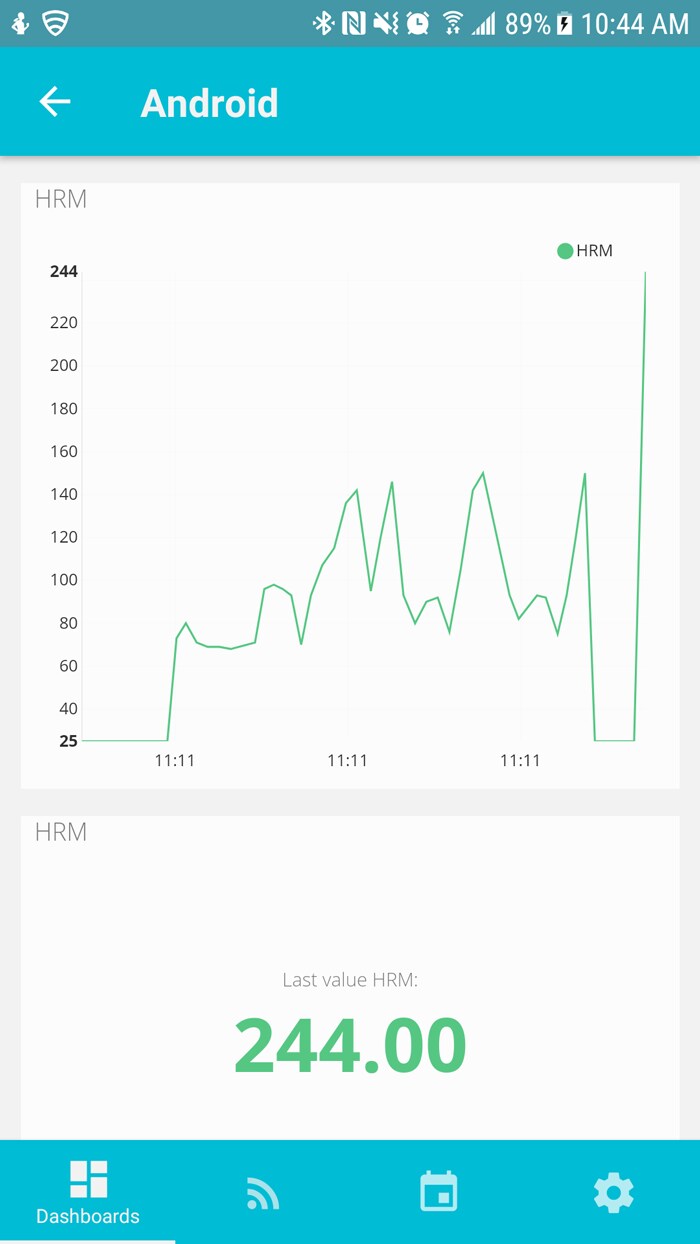Toggle the HRM series in chart legend
This screenshot has width=700, height=1244.
[x=585, y=251]
